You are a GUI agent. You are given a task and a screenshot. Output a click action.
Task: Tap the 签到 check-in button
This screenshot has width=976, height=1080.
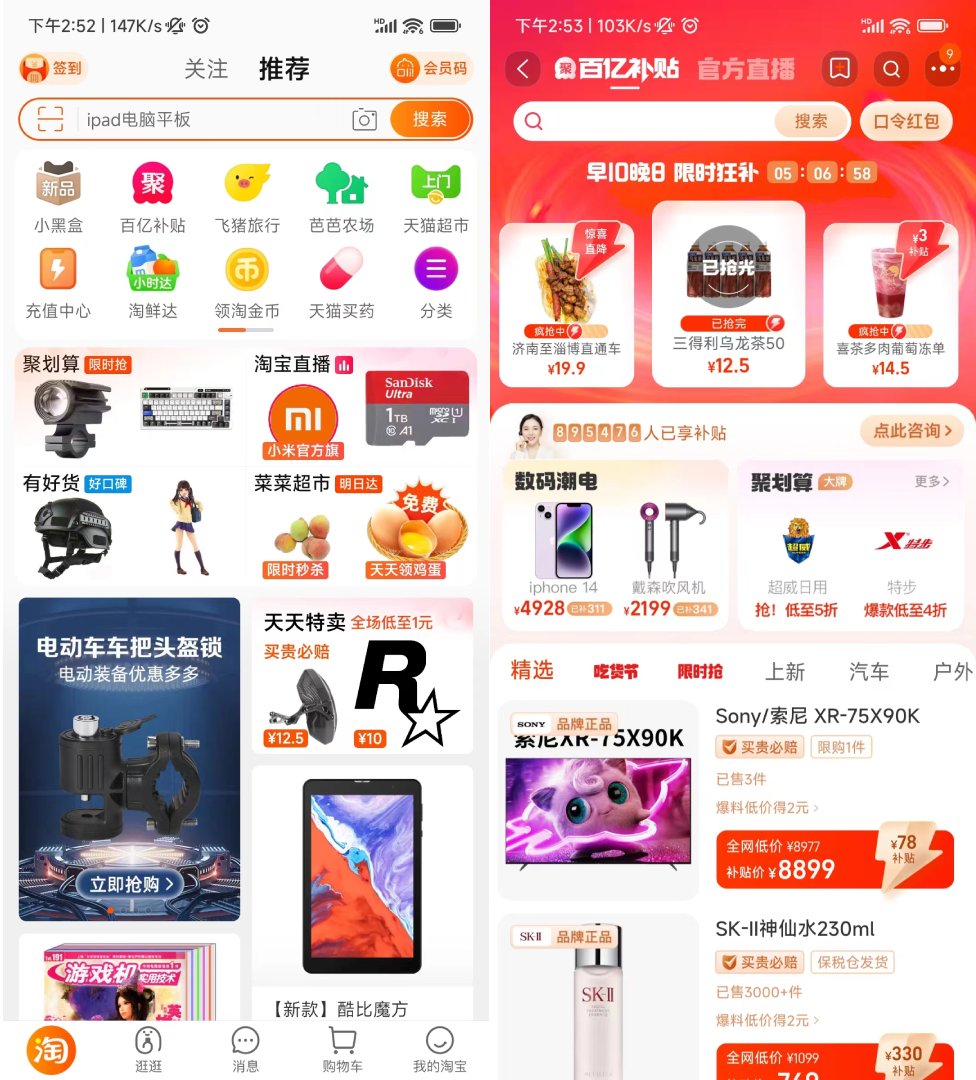tap(53, 68)
